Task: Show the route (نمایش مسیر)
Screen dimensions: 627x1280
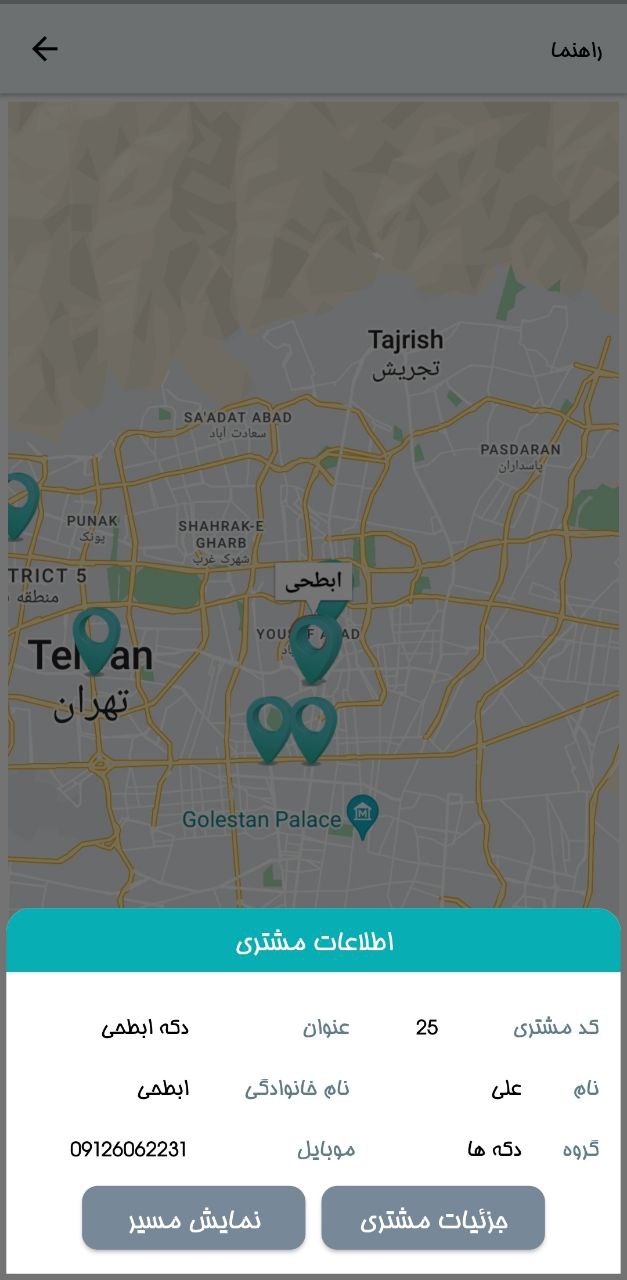Action: pos(194,1218)
